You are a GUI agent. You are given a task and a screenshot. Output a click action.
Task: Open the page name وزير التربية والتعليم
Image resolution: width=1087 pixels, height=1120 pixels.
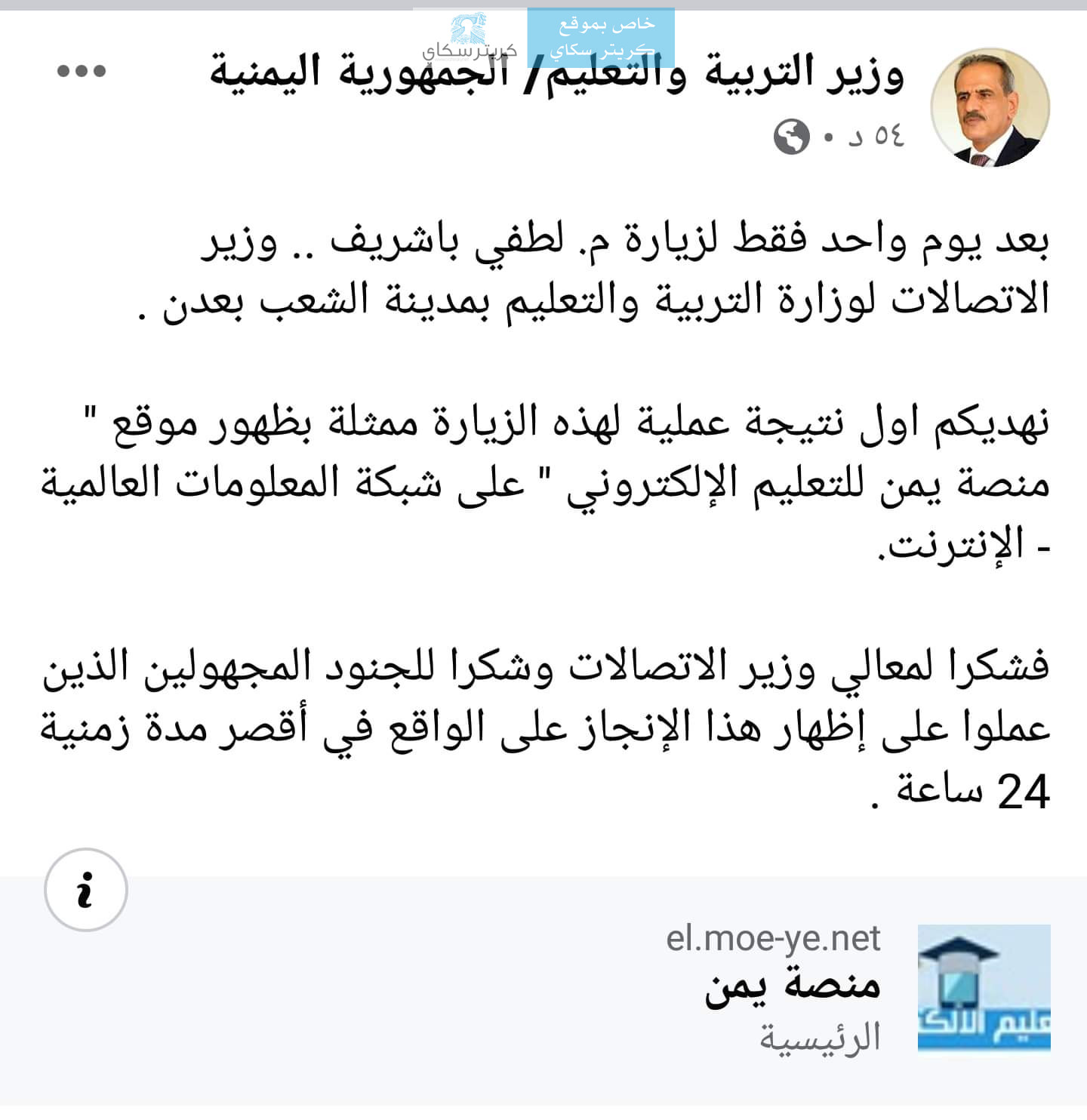556,73
